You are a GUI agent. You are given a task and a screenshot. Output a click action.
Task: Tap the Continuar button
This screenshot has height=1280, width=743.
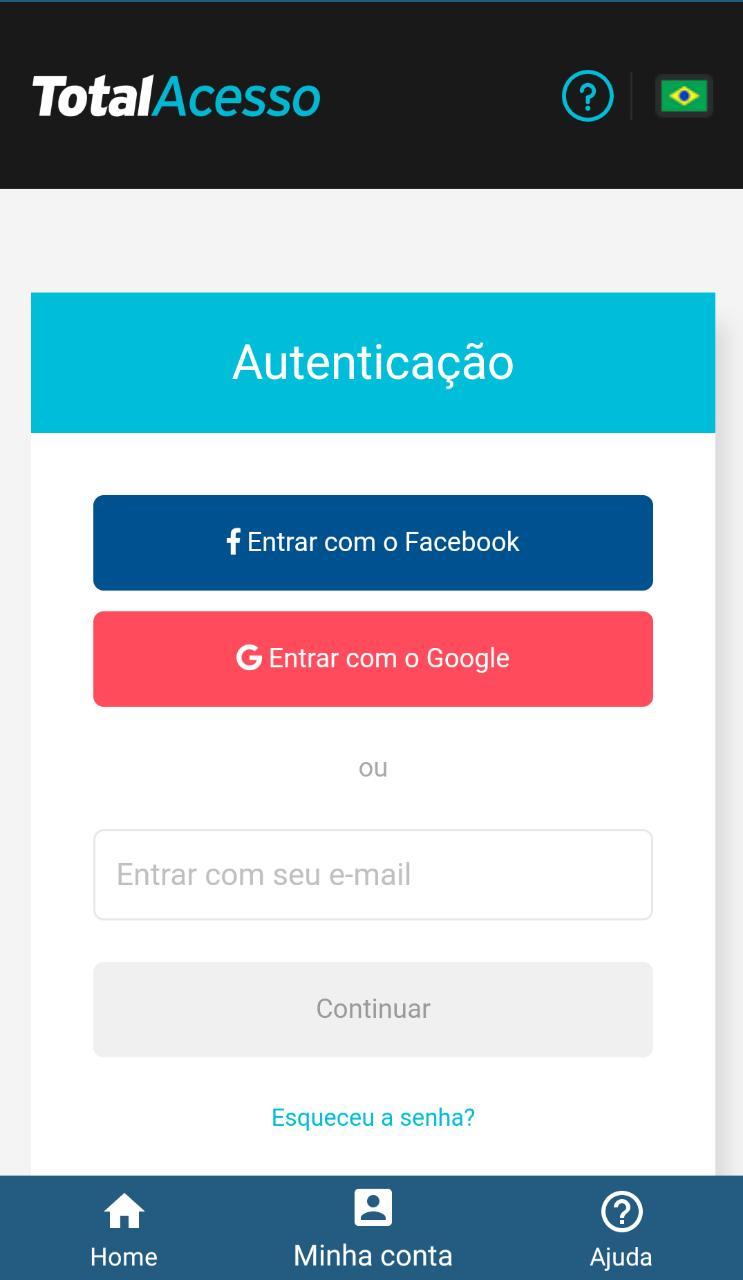[373, 1009]
